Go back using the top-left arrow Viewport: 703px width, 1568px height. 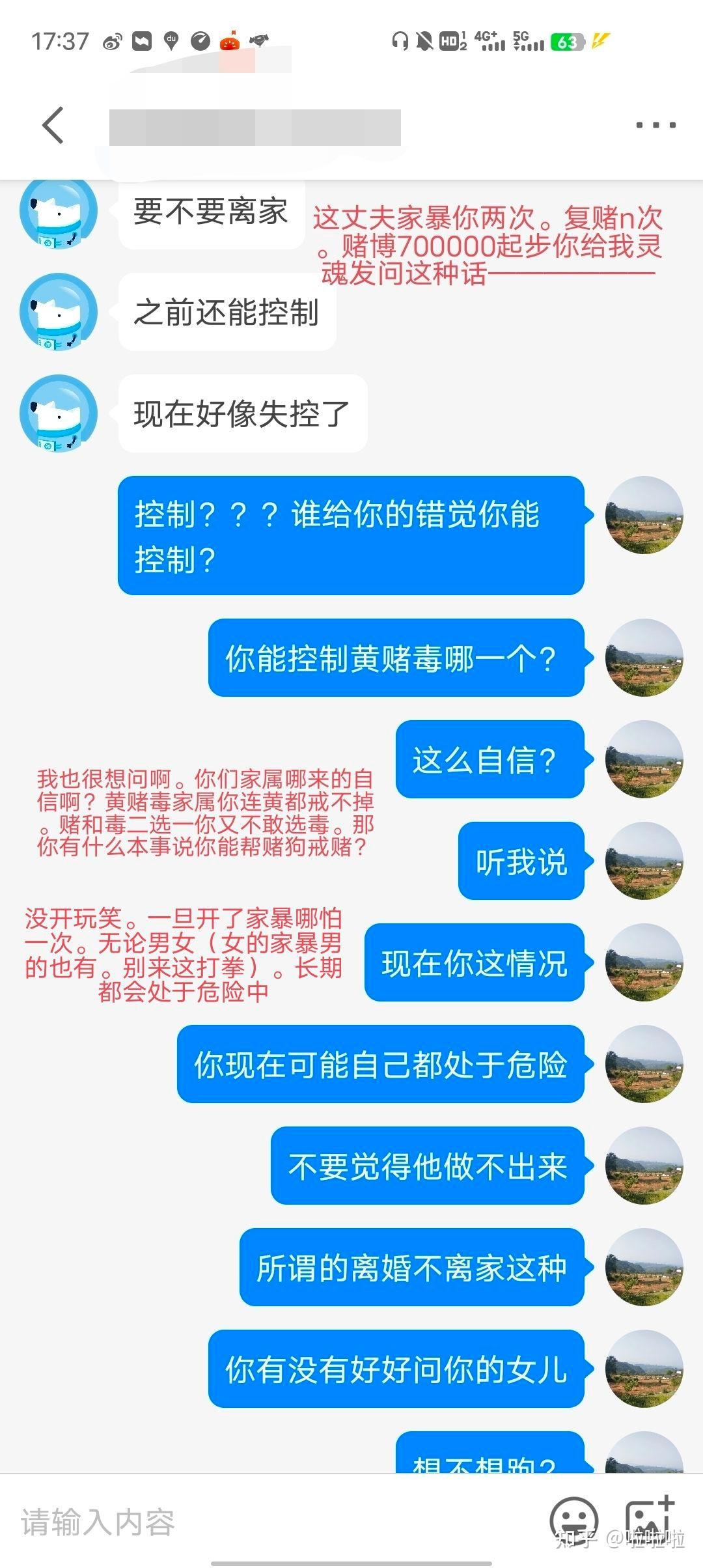(x=53, y=125)
